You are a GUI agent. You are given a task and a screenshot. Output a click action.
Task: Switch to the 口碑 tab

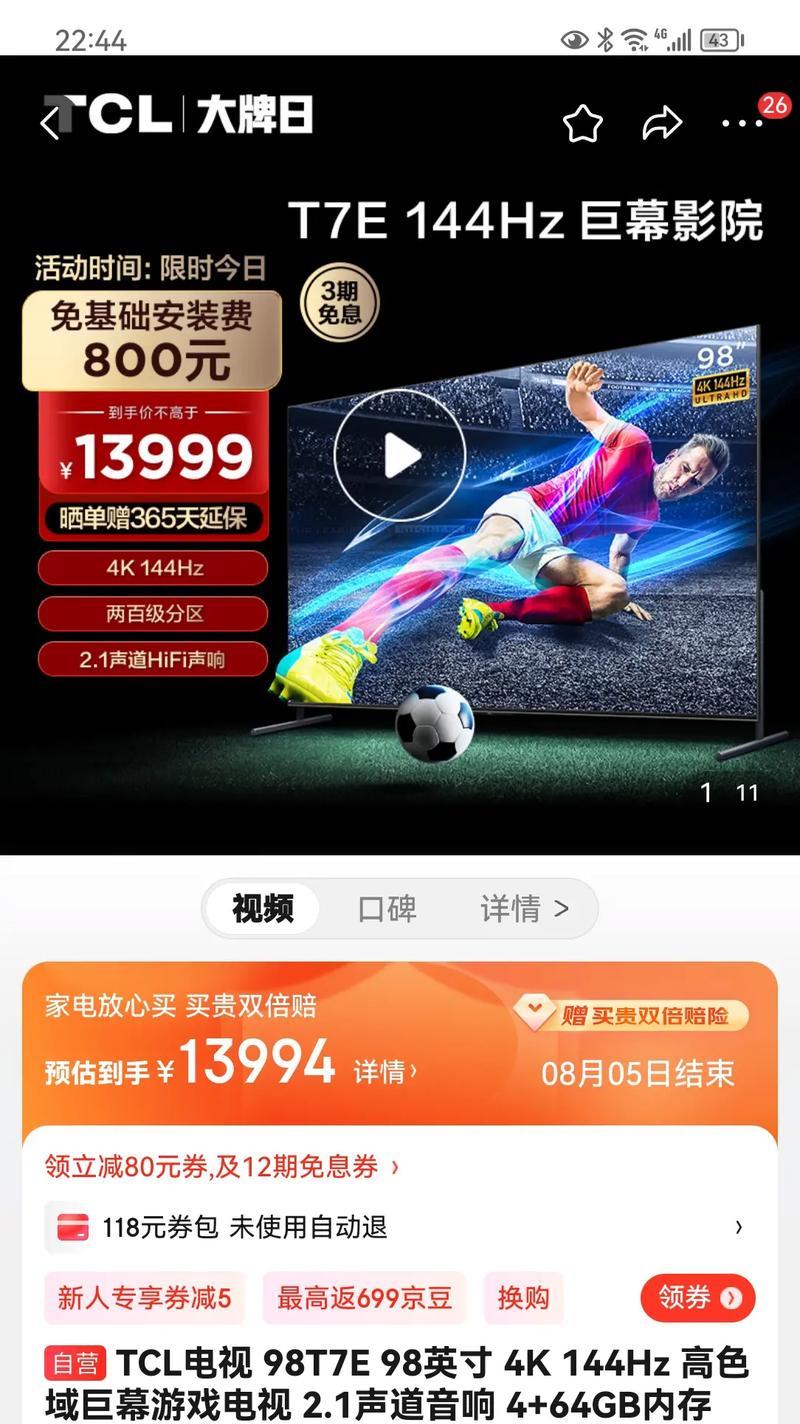387,909
